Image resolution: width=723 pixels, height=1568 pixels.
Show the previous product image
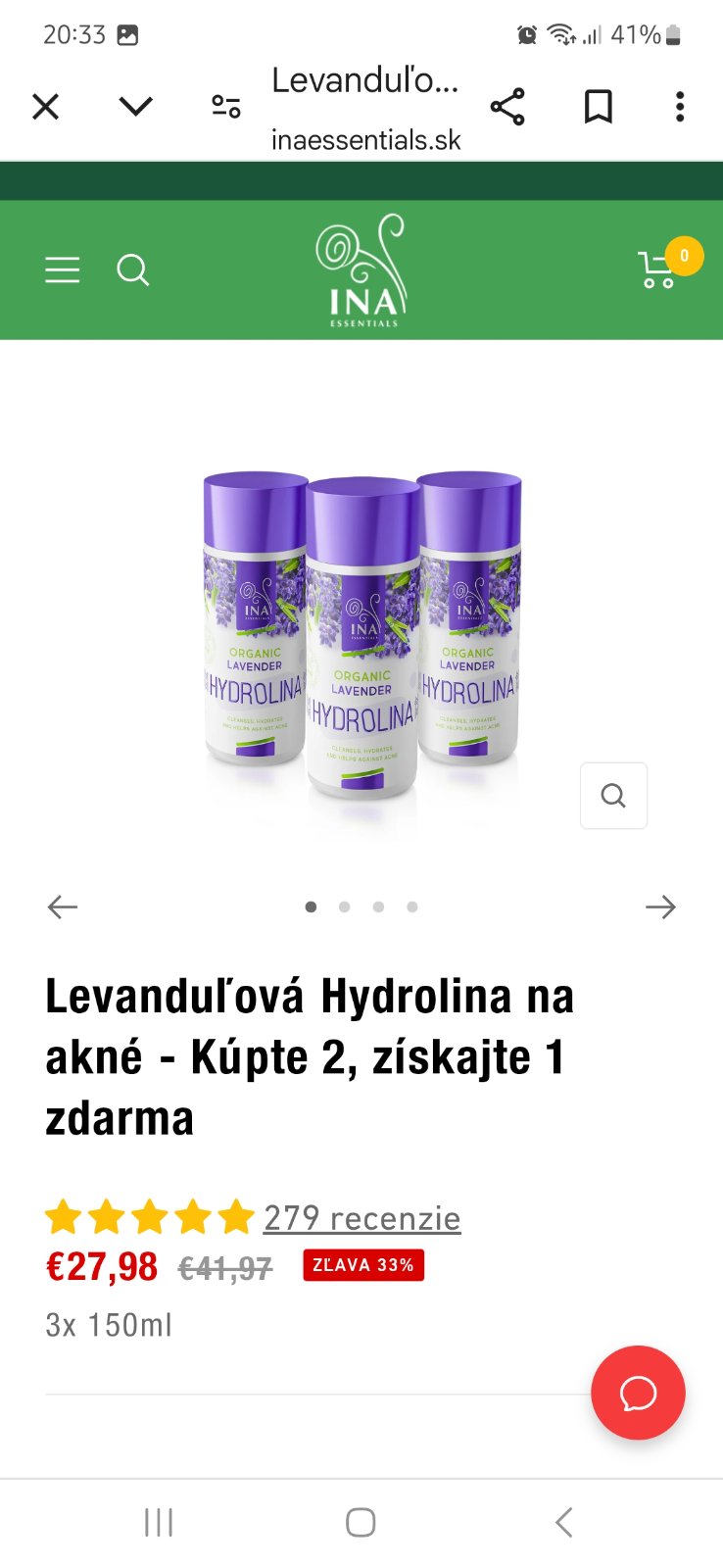(63, 906)
